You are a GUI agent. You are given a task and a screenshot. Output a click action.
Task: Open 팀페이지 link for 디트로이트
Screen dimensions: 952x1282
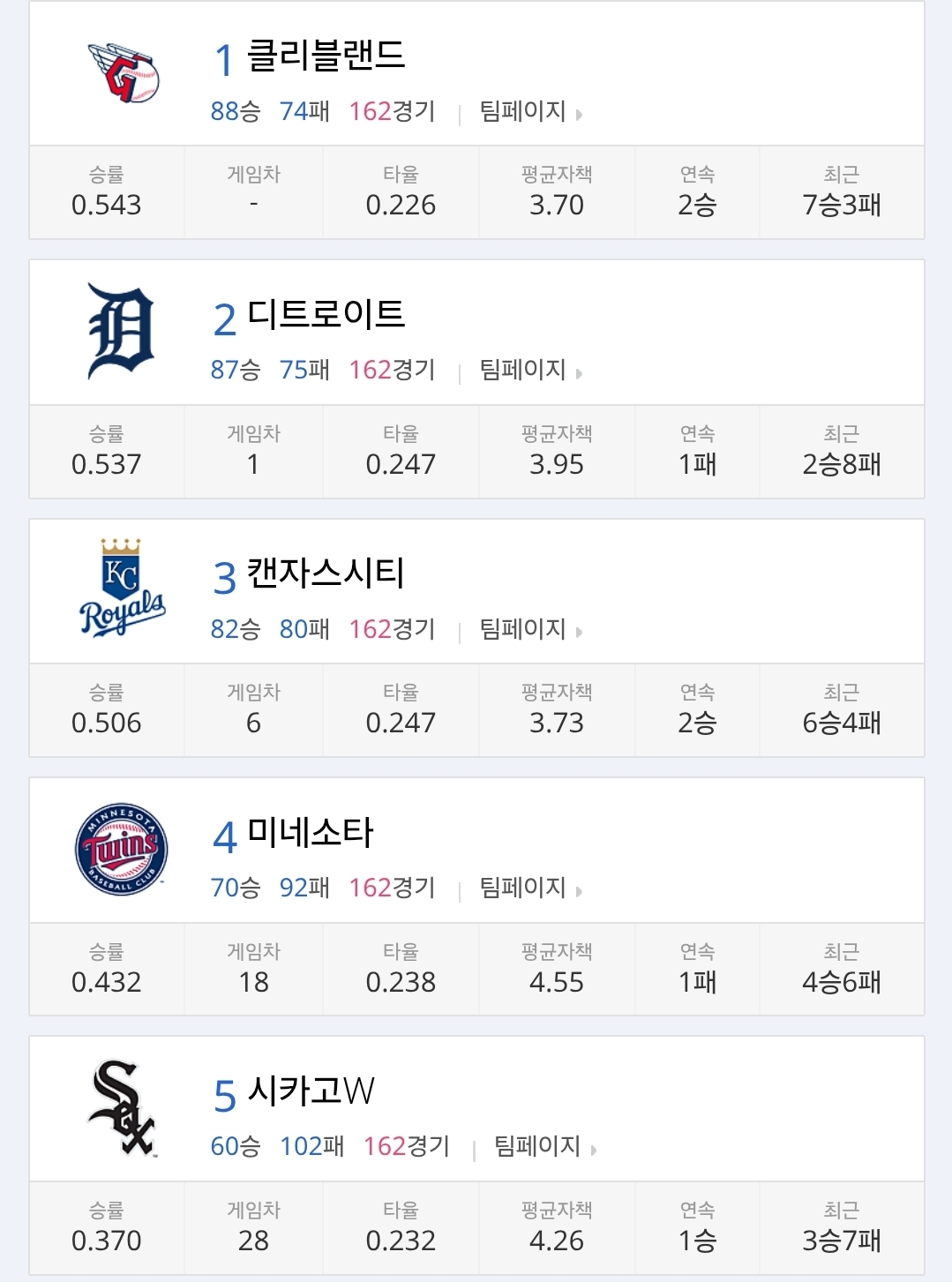528,371
